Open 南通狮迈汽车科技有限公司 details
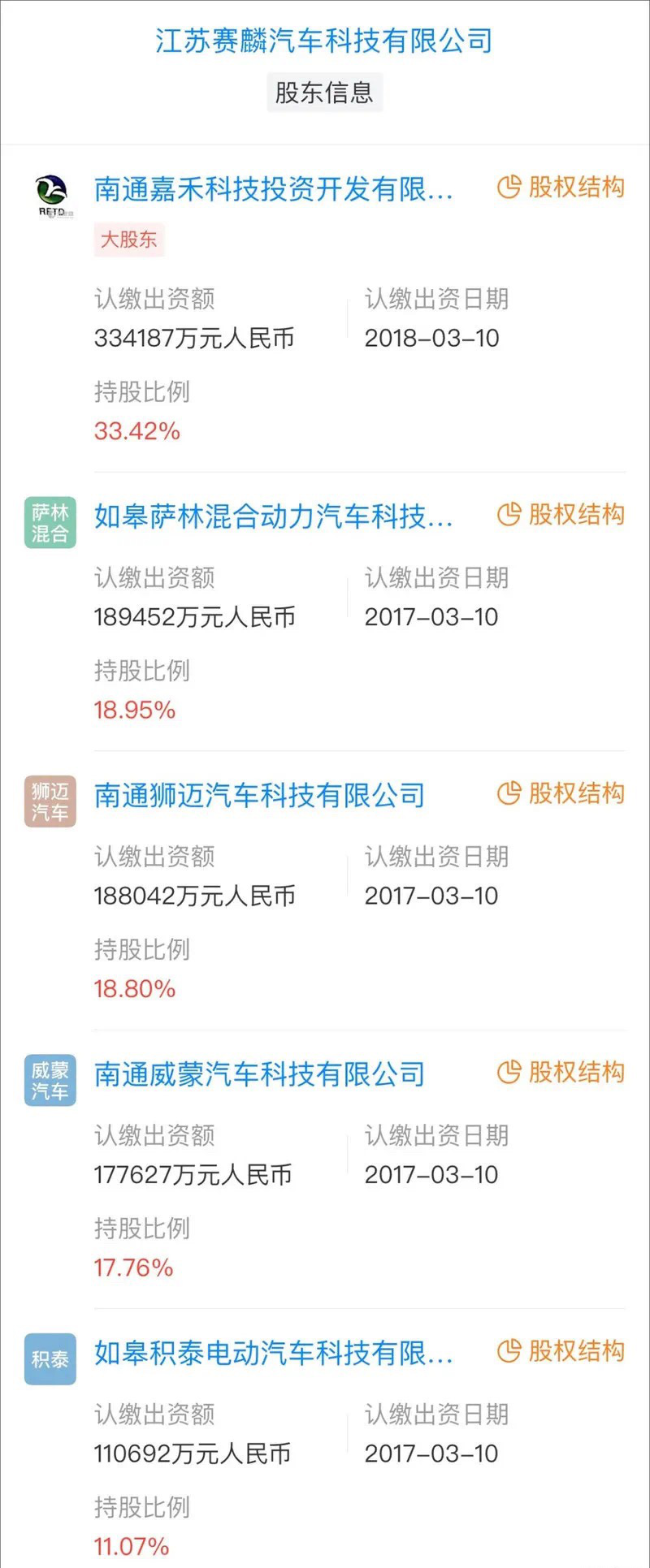The height and width of the screenshot is (1568, 650). tap(259, 796)
